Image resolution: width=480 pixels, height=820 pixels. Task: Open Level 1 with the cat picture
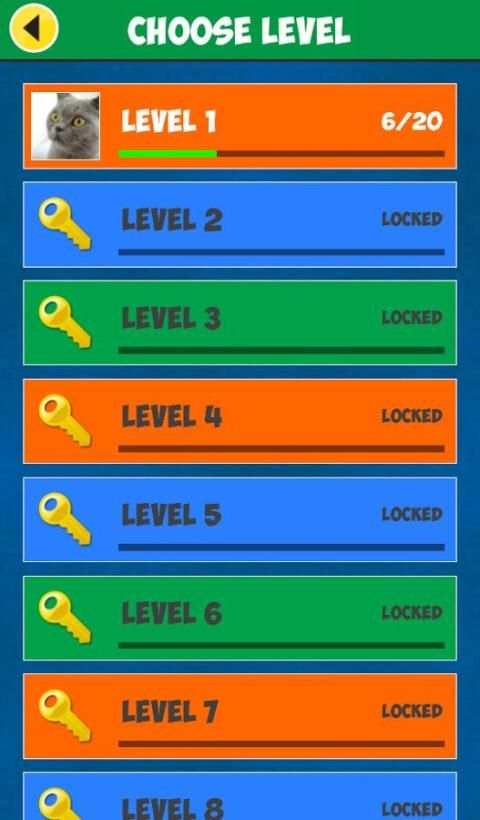tap(240, 126)
